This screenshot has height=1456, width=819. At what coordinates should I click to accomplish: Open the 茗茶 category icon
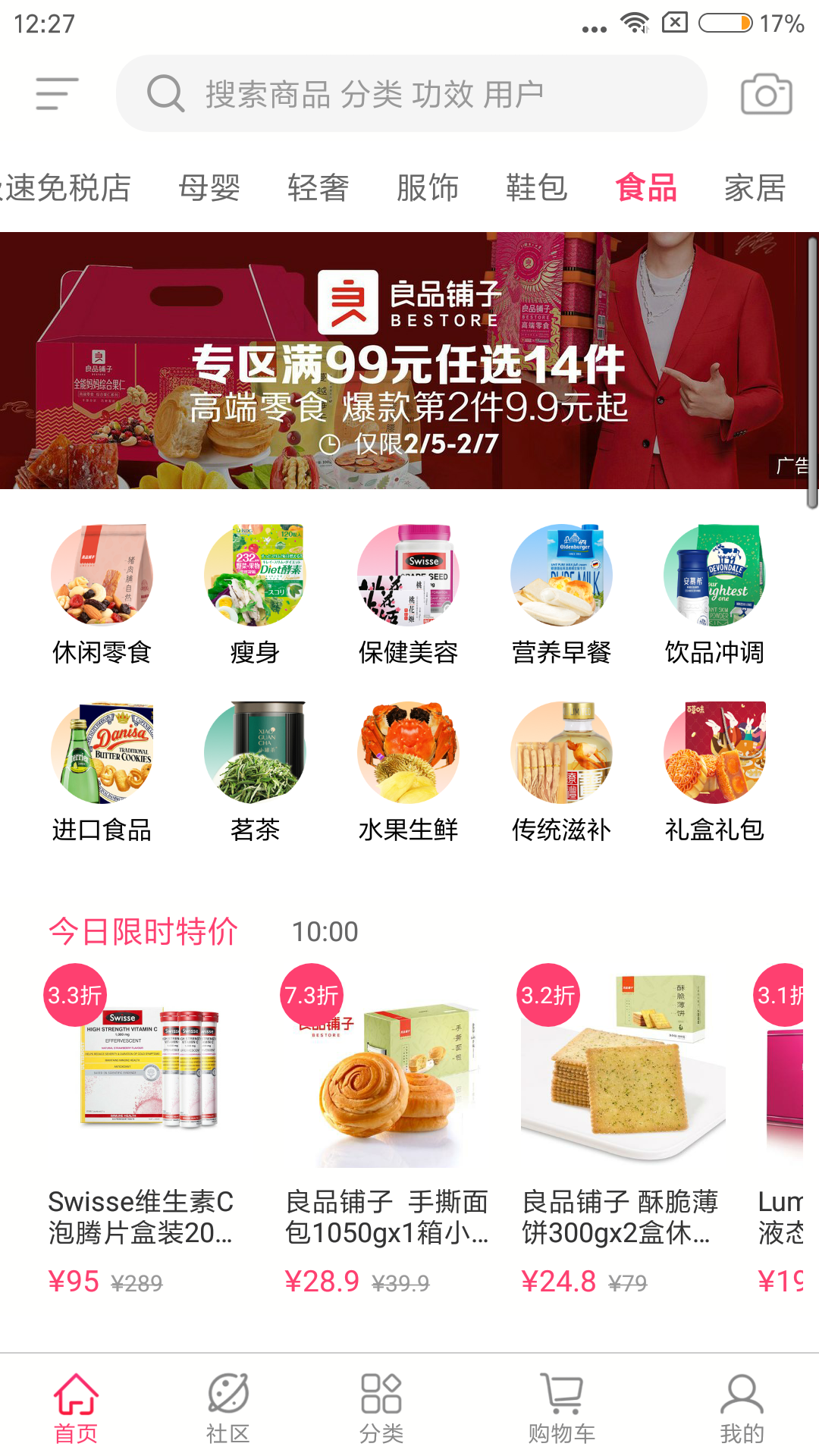click(256, 755)
